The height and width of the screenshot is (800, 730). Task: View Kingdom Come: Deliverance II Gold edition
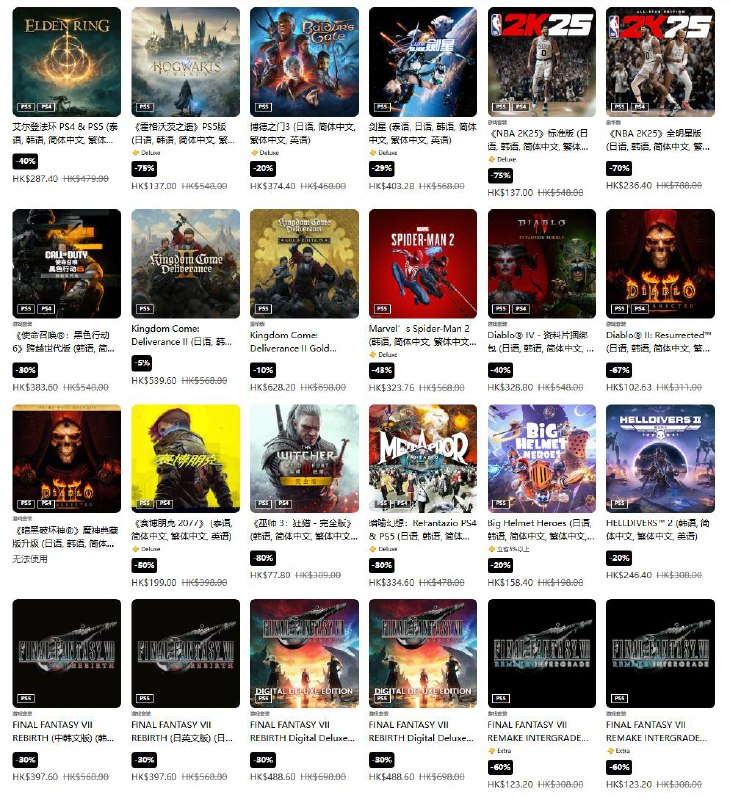304,263
